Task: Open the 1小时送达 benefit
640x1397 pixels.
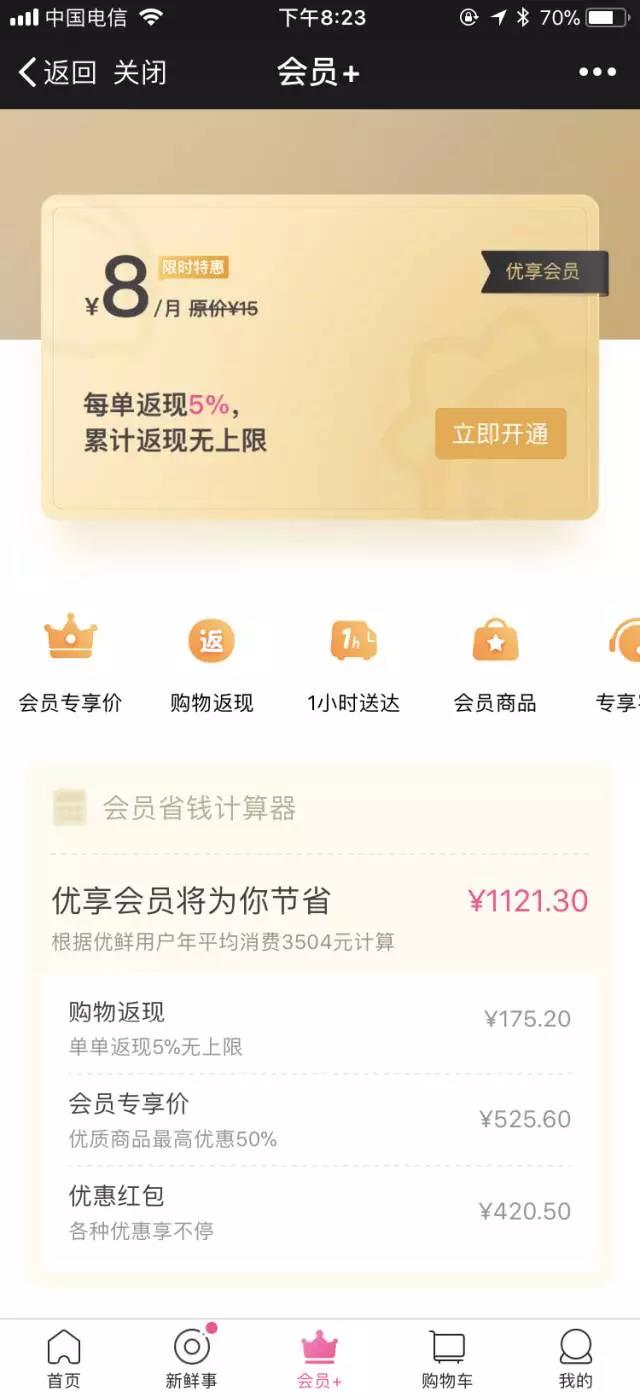Action: pyautogui.click(x=353, y=662)
